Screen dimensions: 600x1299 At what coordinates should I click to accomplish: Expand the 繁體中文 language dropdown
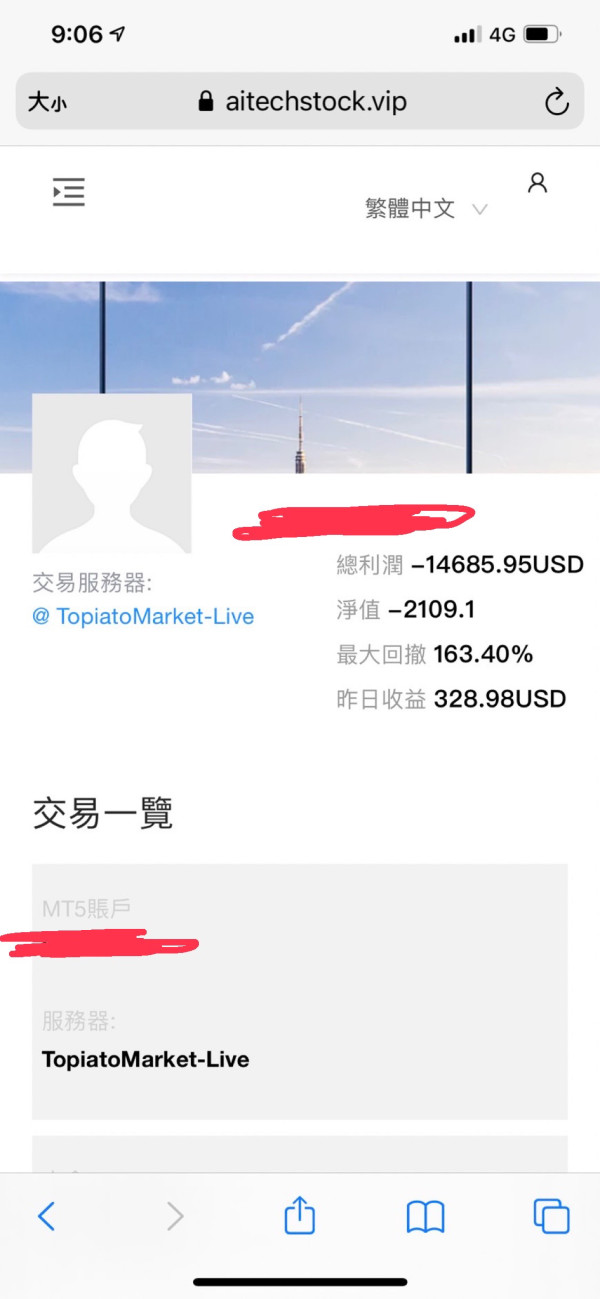(427, 209)
